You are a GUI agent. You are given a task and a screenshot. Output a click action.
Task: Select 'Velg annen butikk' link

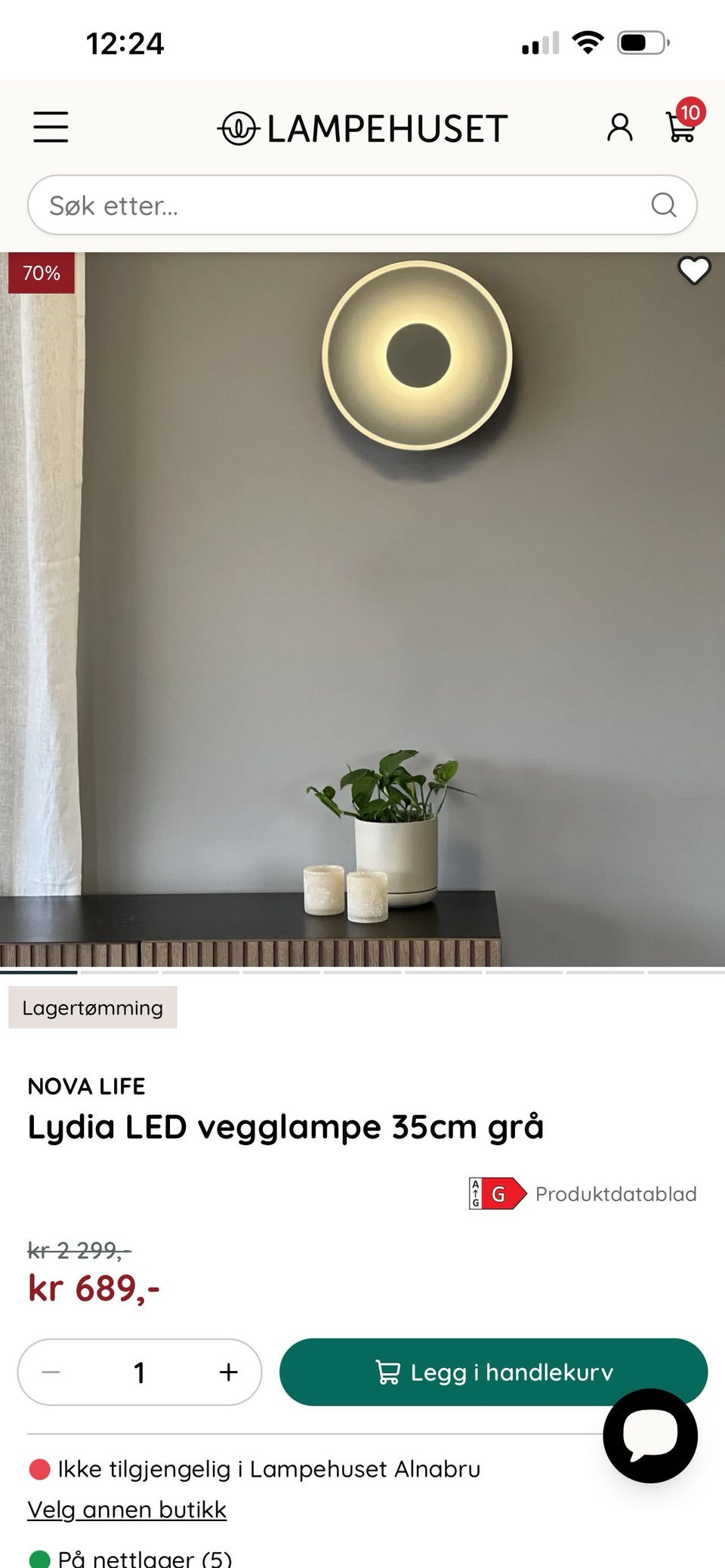[x=127, y=1509]
